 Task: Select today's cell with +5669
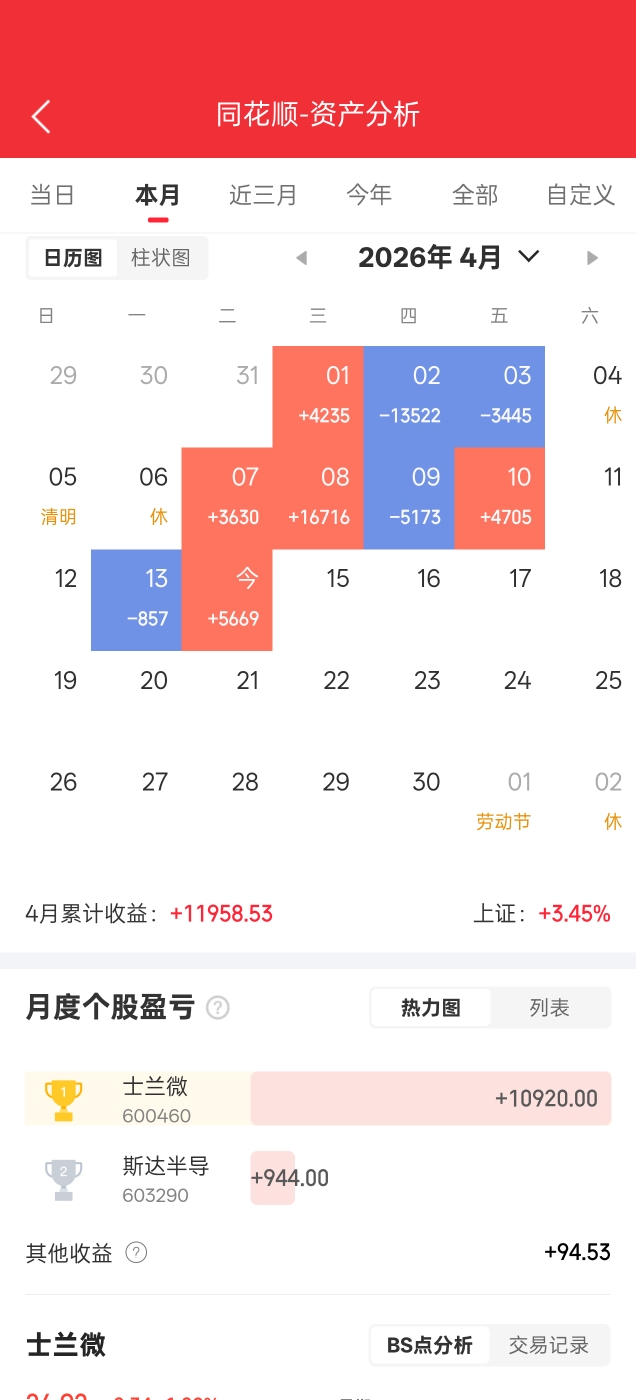227,600
